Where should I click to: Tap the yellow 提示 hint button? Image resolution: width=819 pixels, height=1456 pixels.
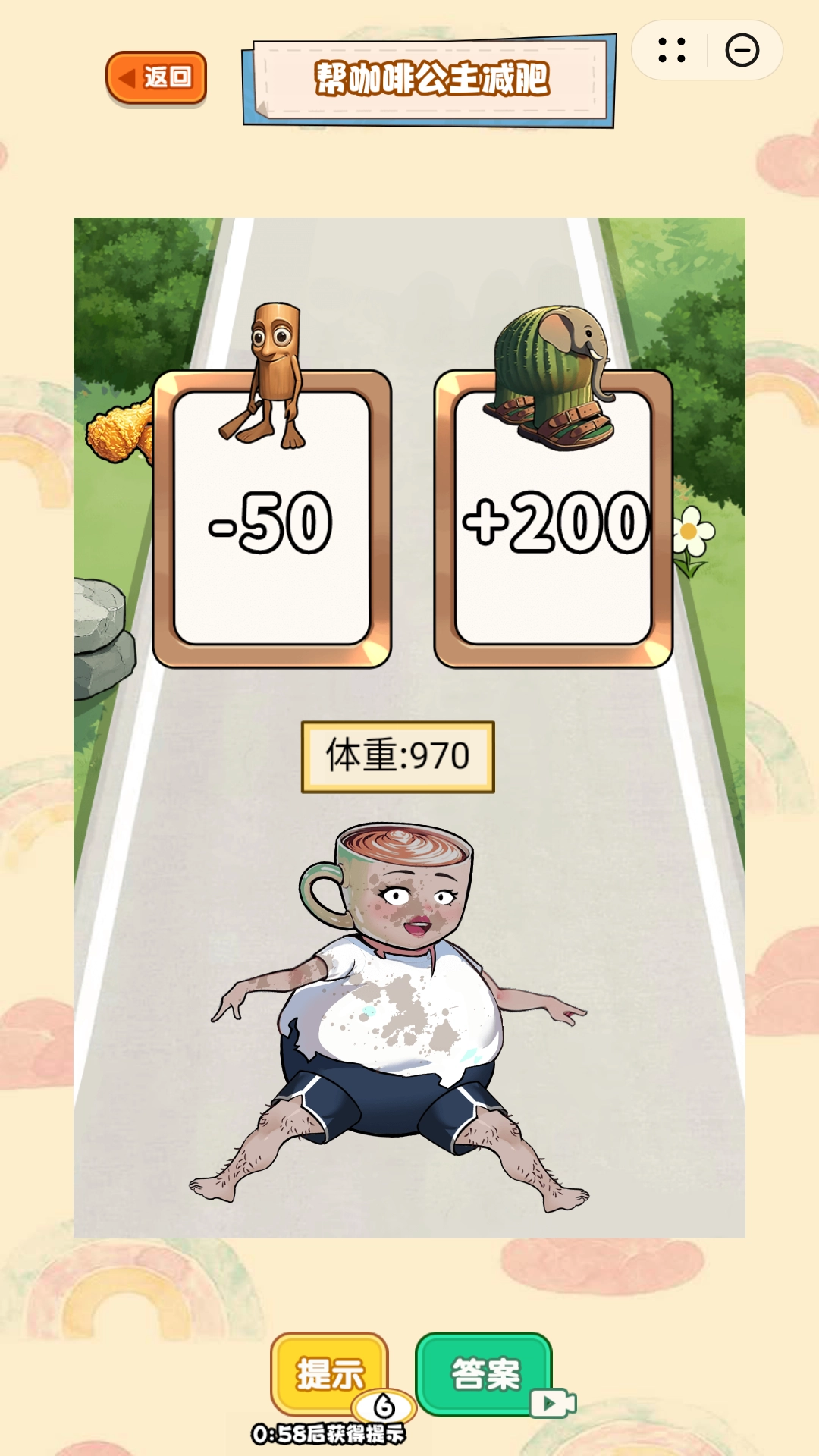coord(329,1374)
